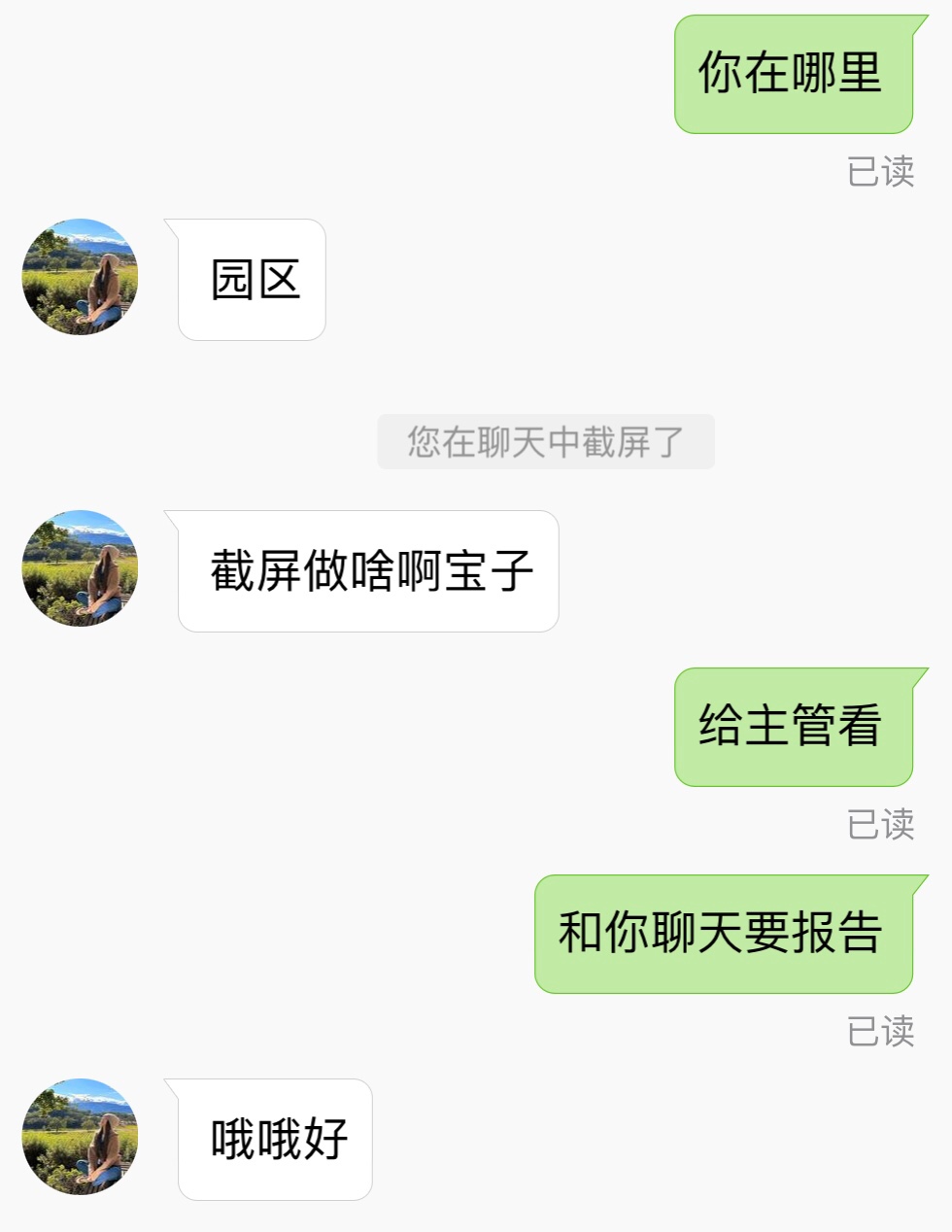
Task: Tap the screenshot notice '您在聊天中截屏了'
Action: [545, 441]
